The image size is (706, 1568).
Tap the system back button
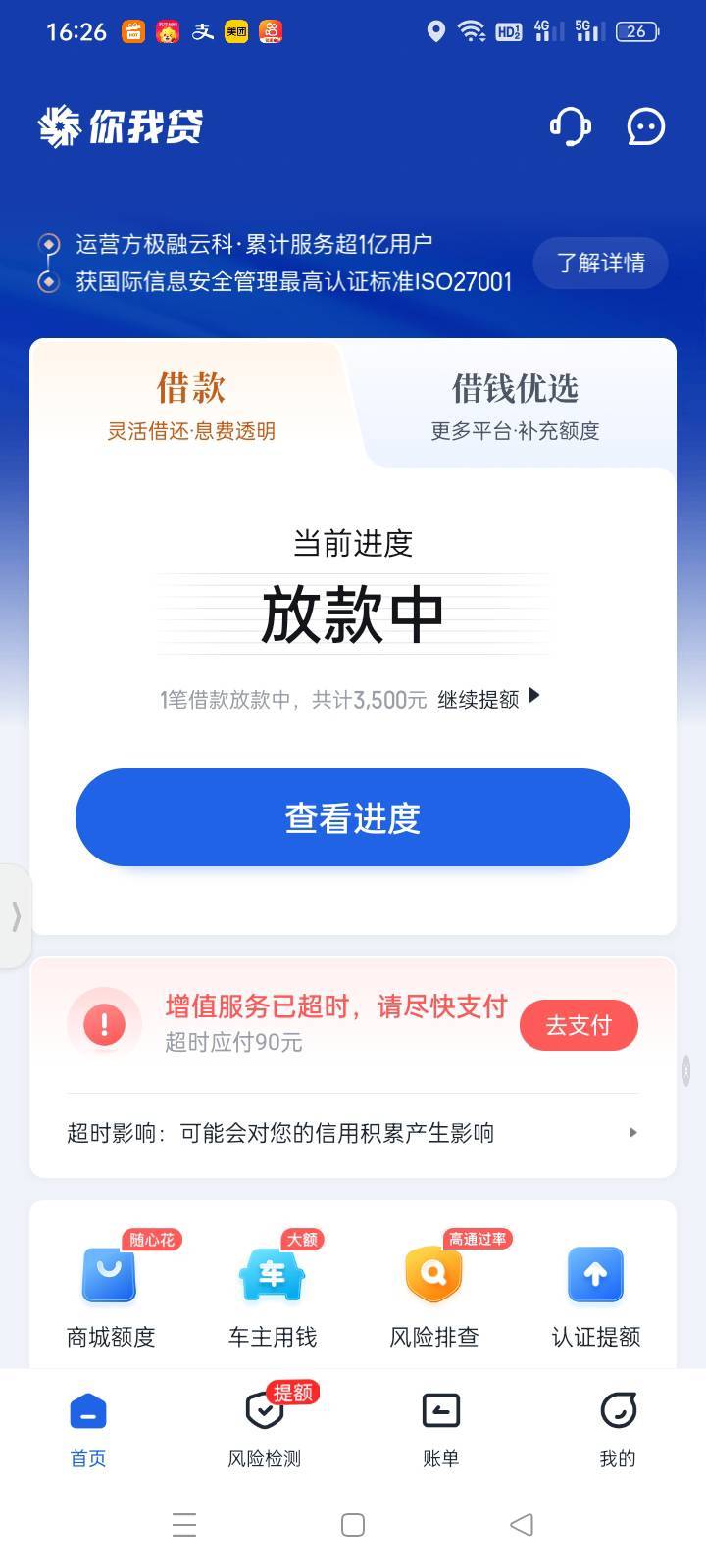tap(522, 1525)
